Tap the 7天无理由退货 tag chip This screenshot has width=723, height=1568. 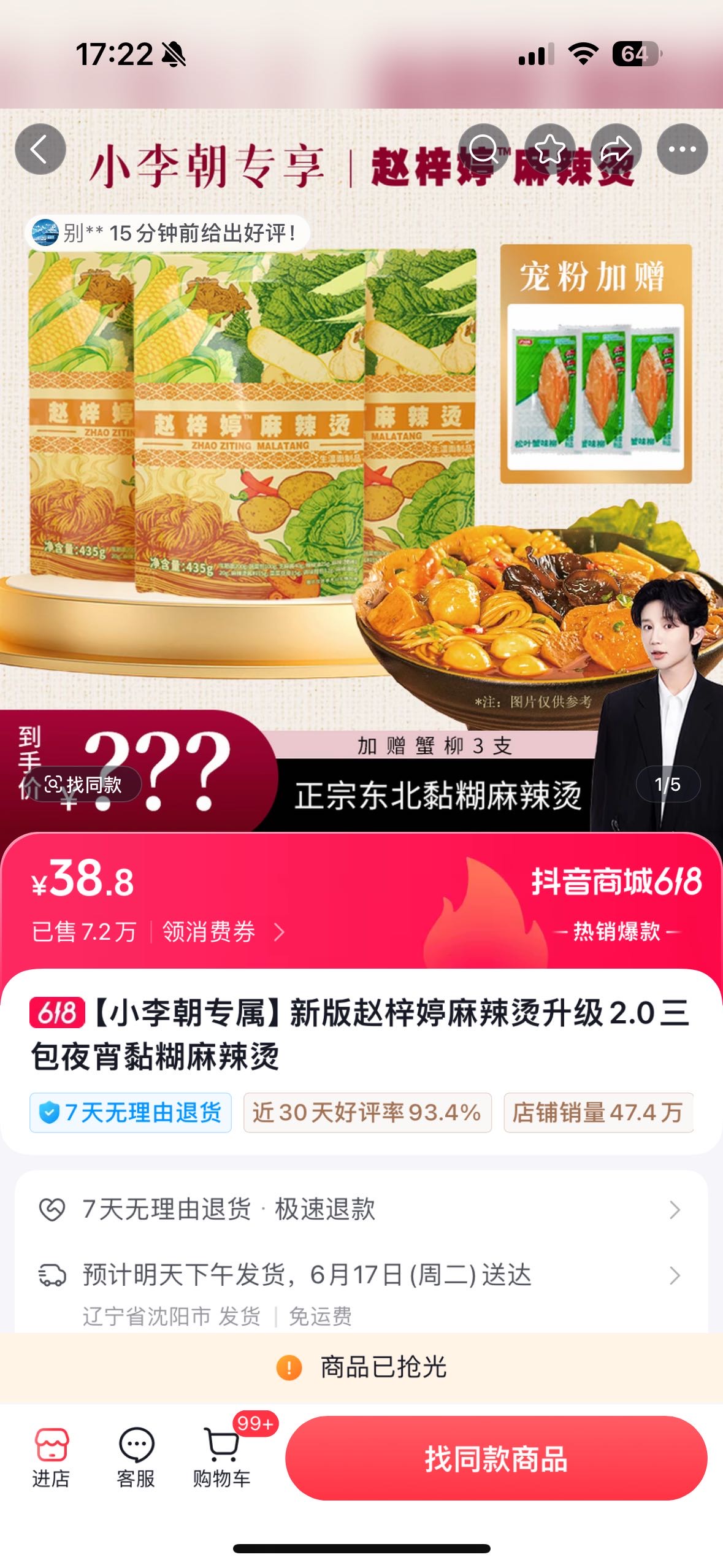131,1112
